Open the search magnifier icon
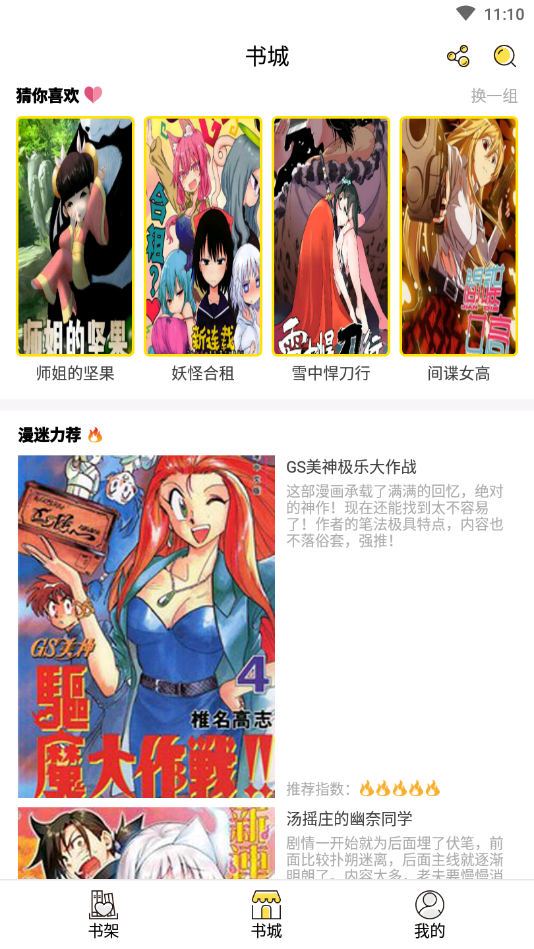This screenshot has height=949, width=534. pyautogui.click(x=504, y=56)
